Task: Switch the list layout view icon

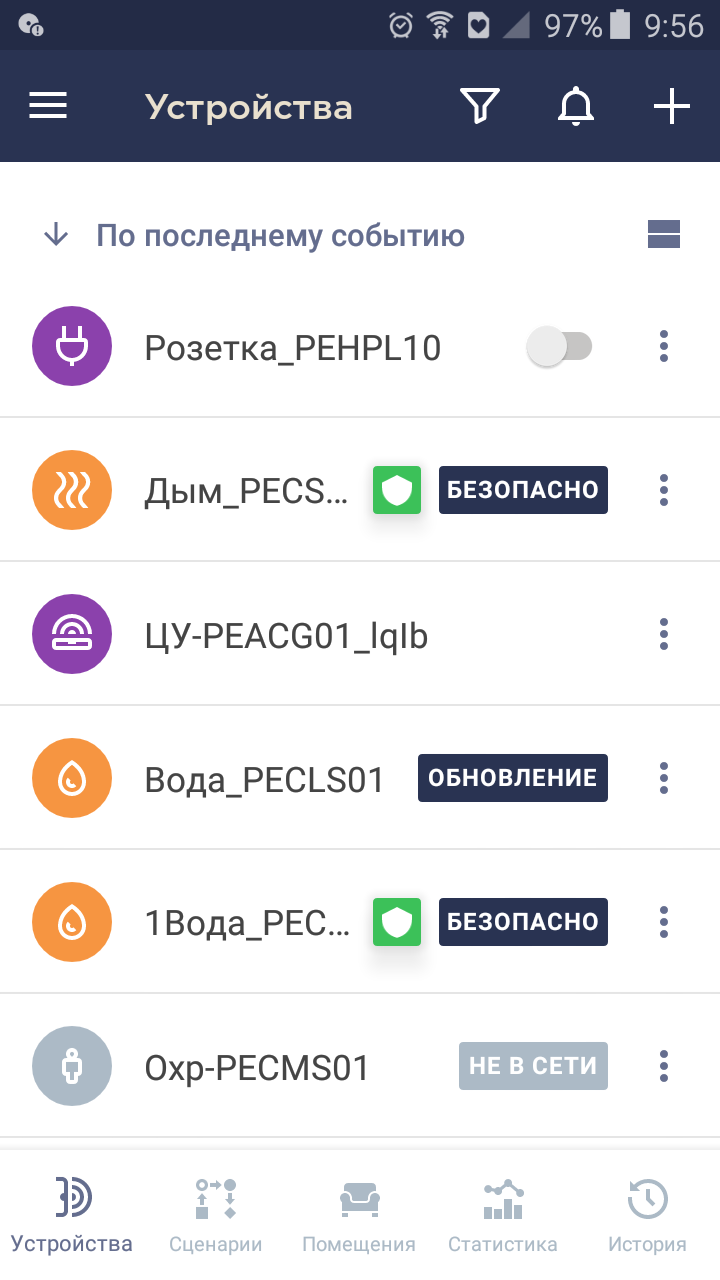Action: (664, 235)
